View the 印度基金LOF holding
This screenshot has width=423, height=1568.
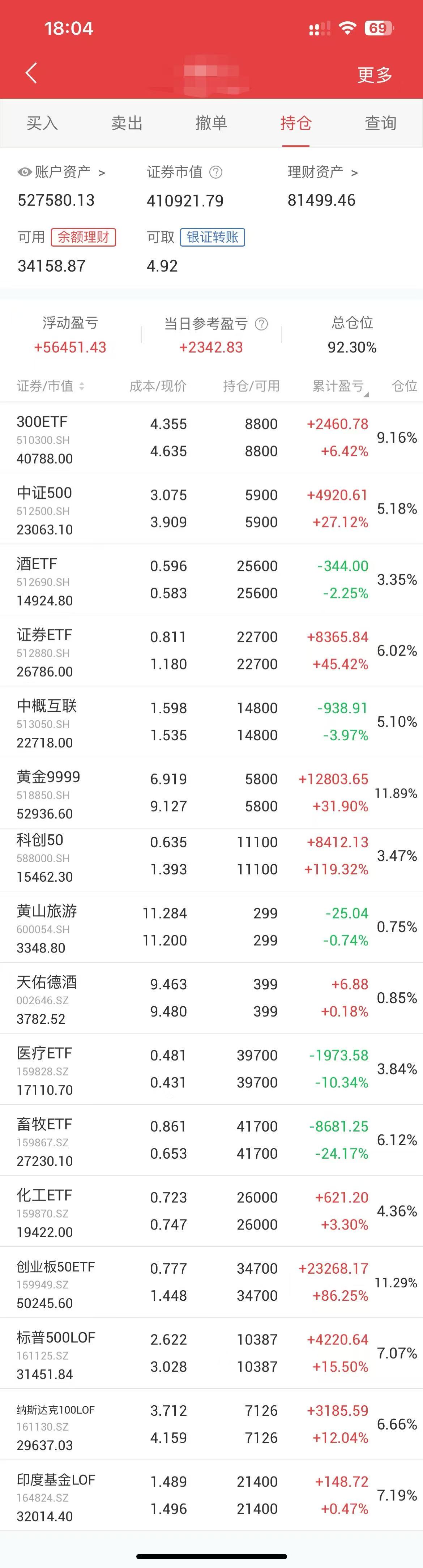(211, 1495)
